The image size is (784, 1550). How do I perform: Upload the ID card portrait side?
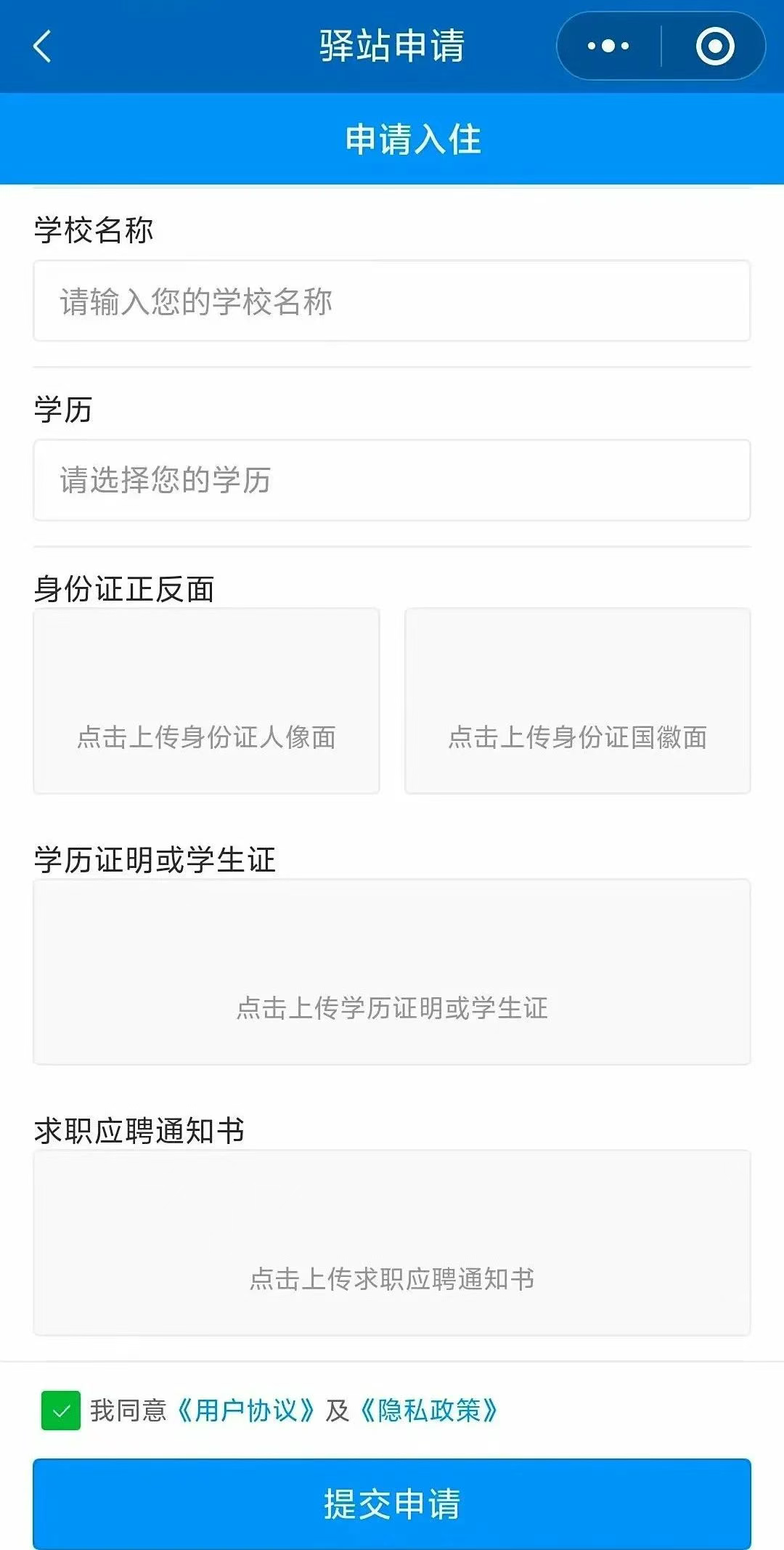[x=206, y=701]
